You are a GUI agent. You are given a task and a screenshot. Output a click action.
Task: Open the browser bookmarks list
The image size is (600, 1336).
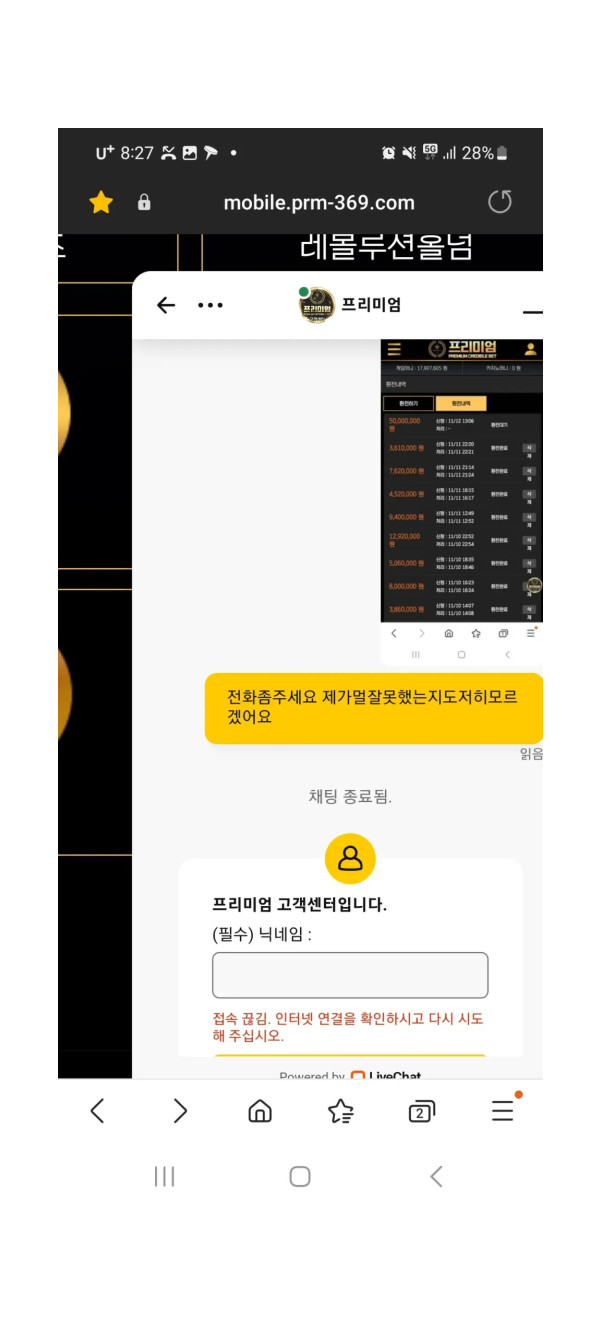[341, 1111]
